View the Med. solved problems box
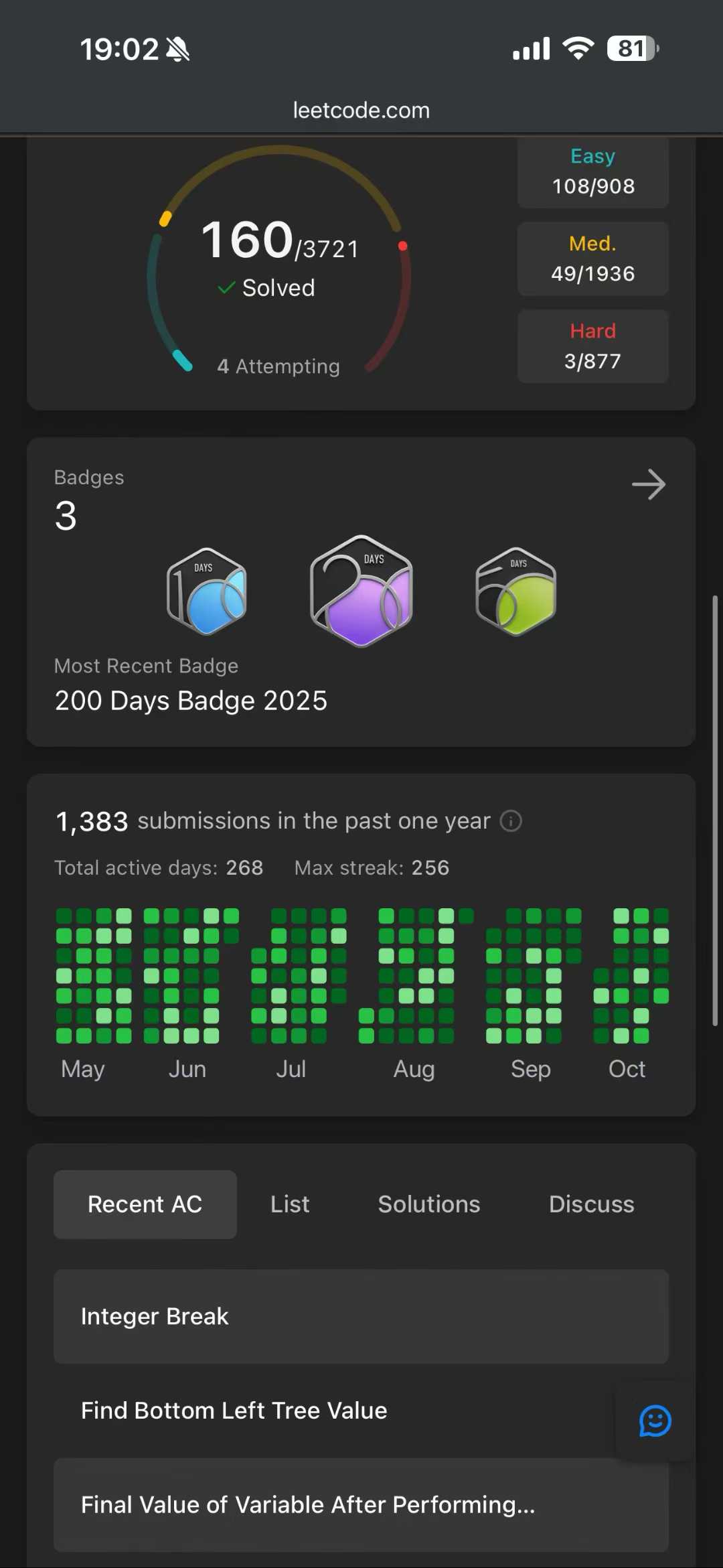The height and width of the screenshot is (1568, 723). tap(592, 259)
